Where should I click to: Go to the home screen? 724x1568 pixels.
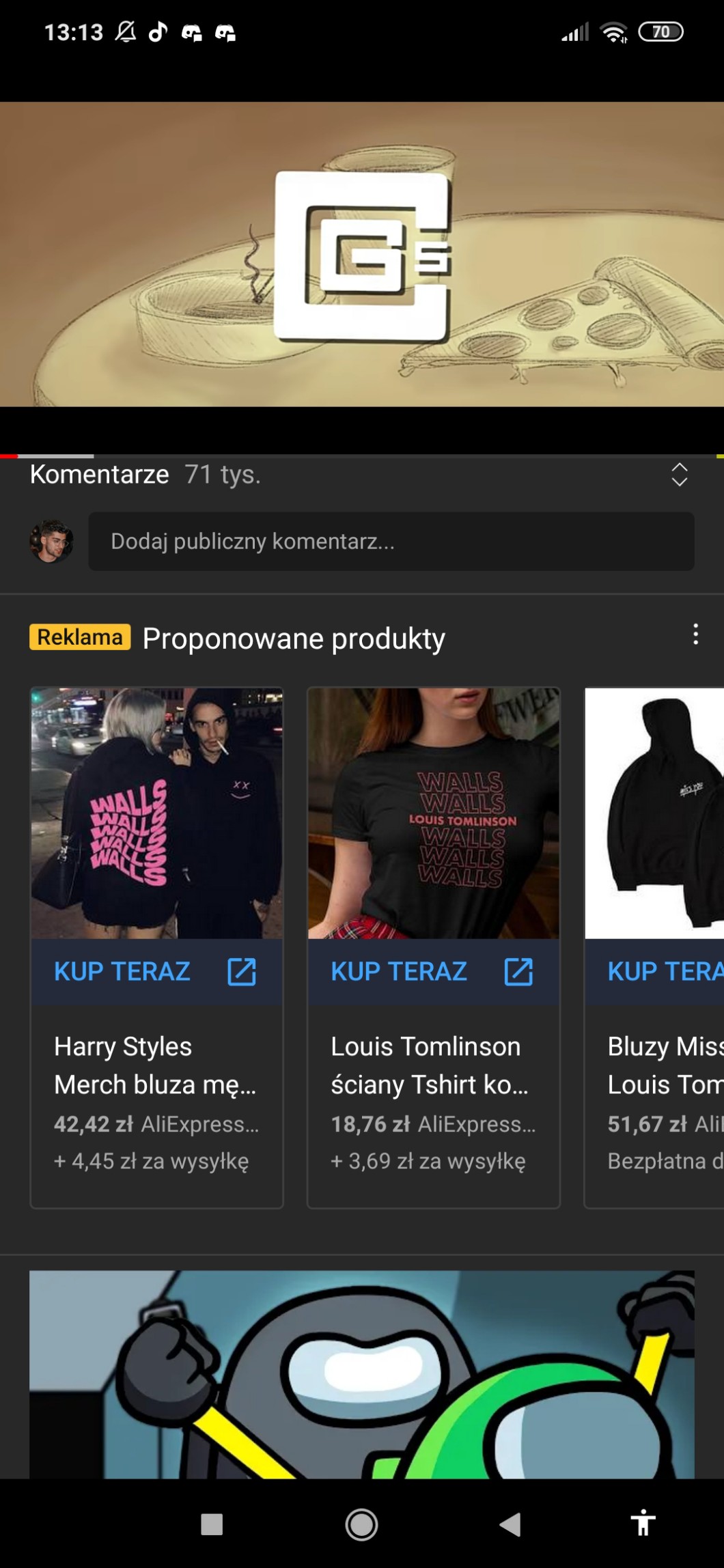pyautogui.click(x=361, y=1524)
